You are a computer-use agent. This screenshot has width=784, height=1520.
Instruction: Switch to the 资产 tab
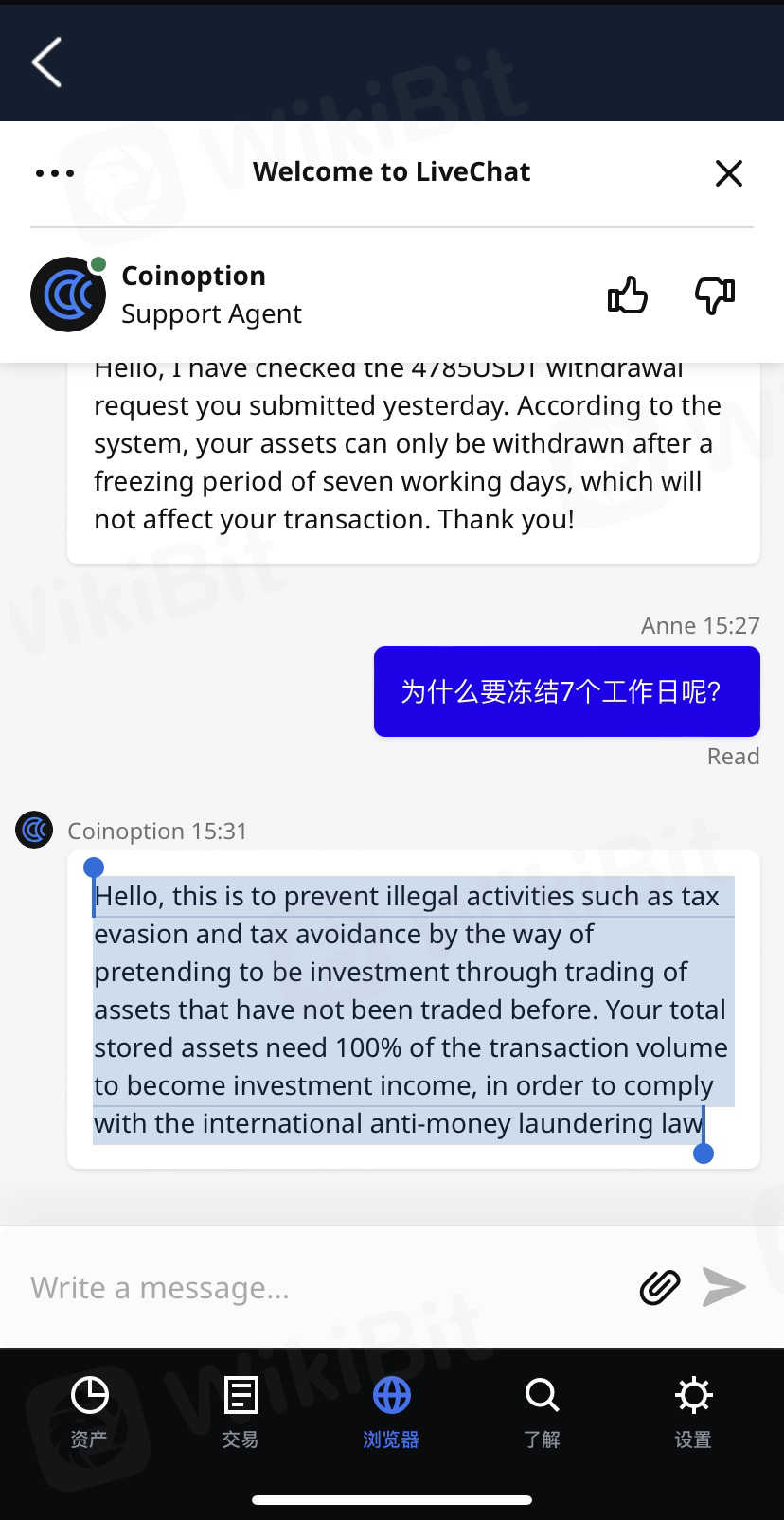tap(89, 1411)
